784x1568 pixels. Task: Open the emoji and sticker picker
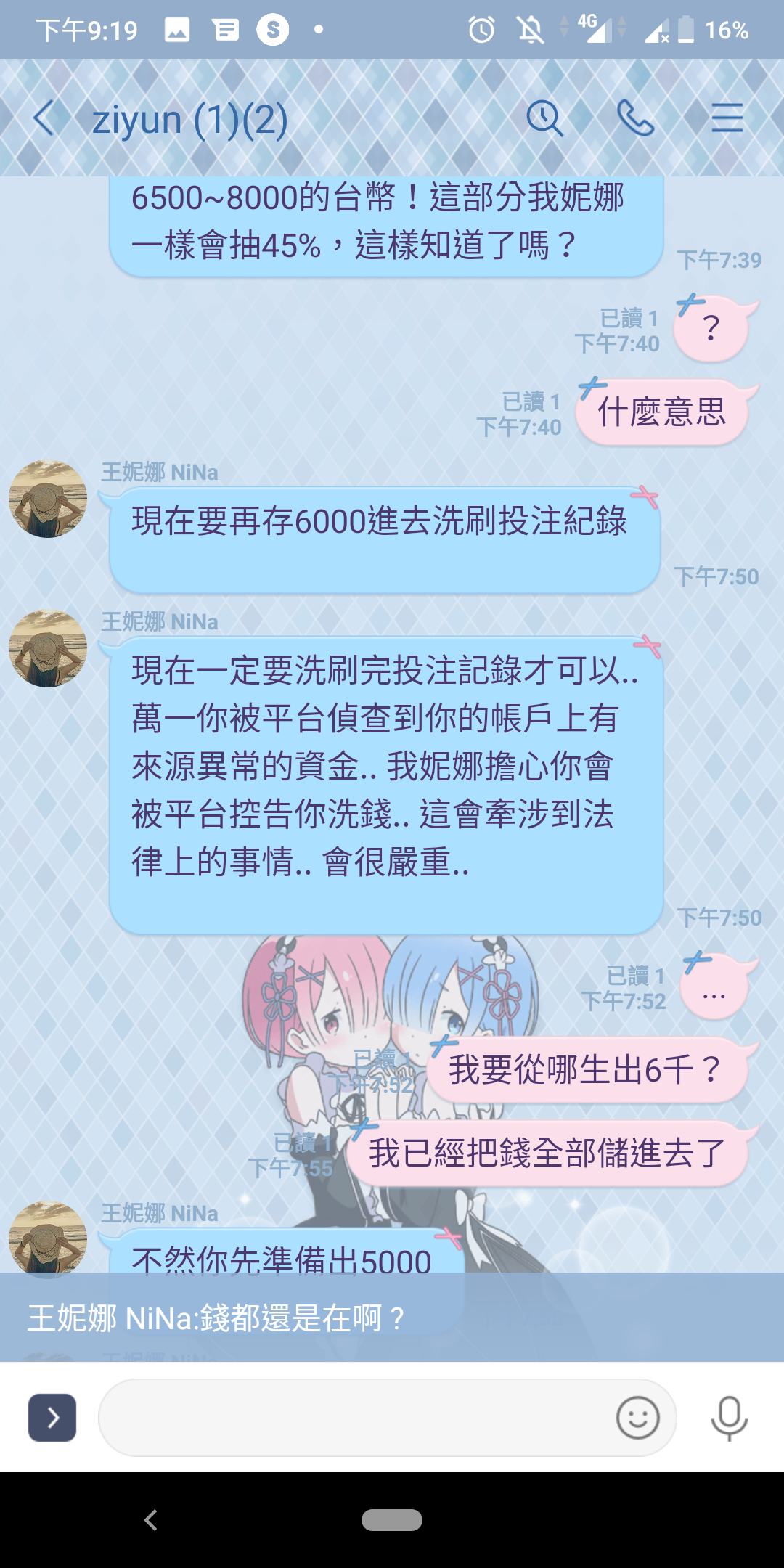tap(637, 1417)
